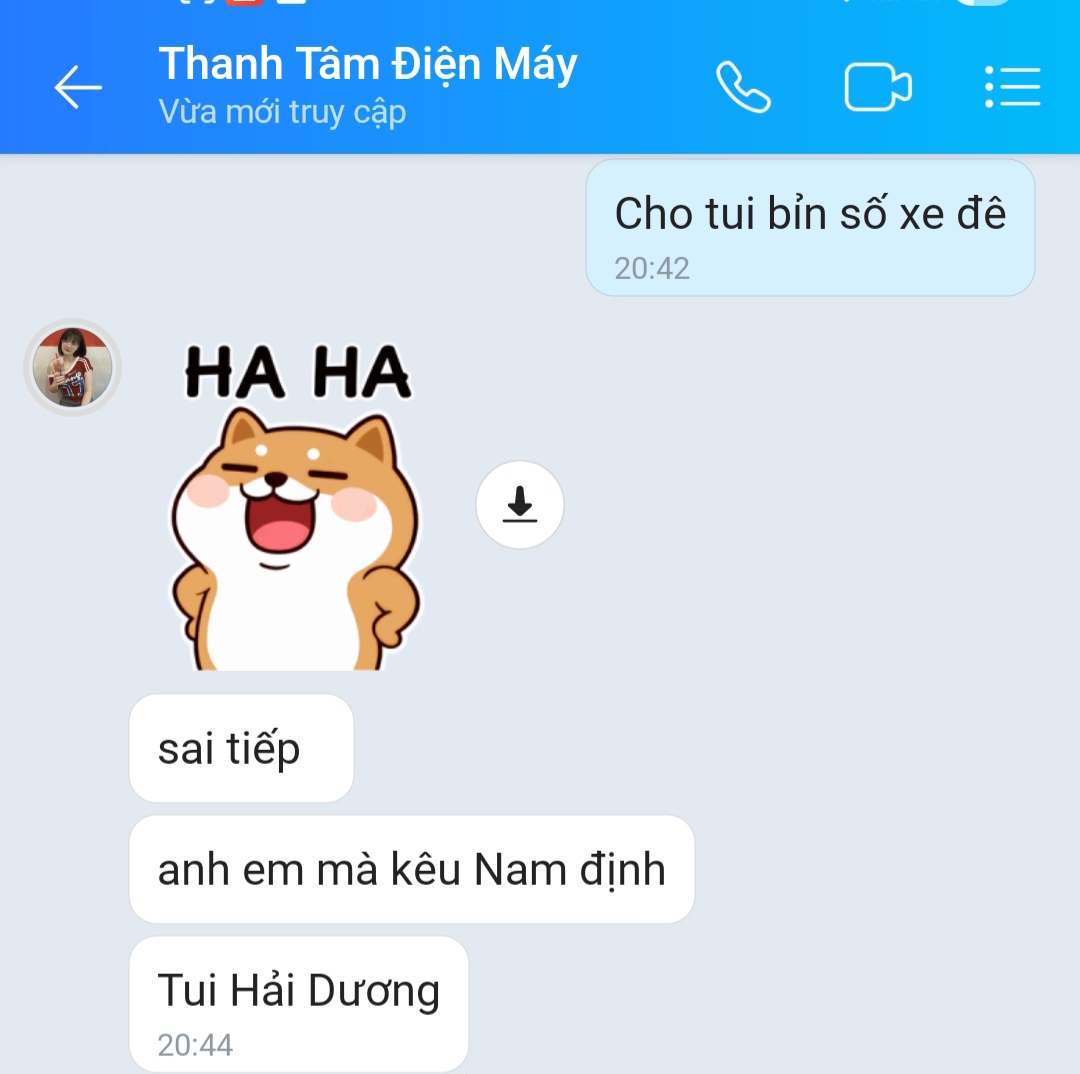The image size is (1080, 1074).
Task: Download the HA HA sticker
Action: tap(519, 505)
